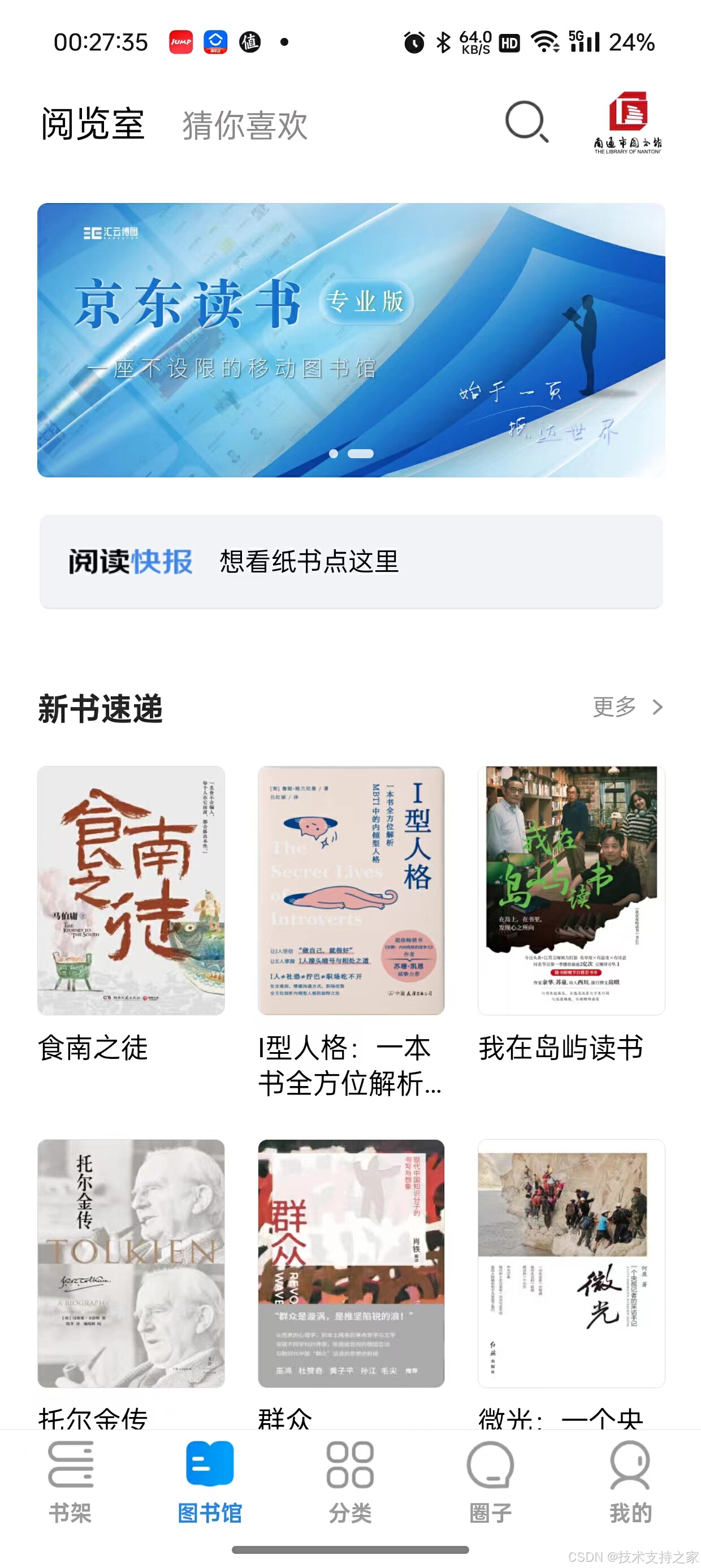Open the book 我在岛屿读书
Screen dimensions: 701x1568
571,890
